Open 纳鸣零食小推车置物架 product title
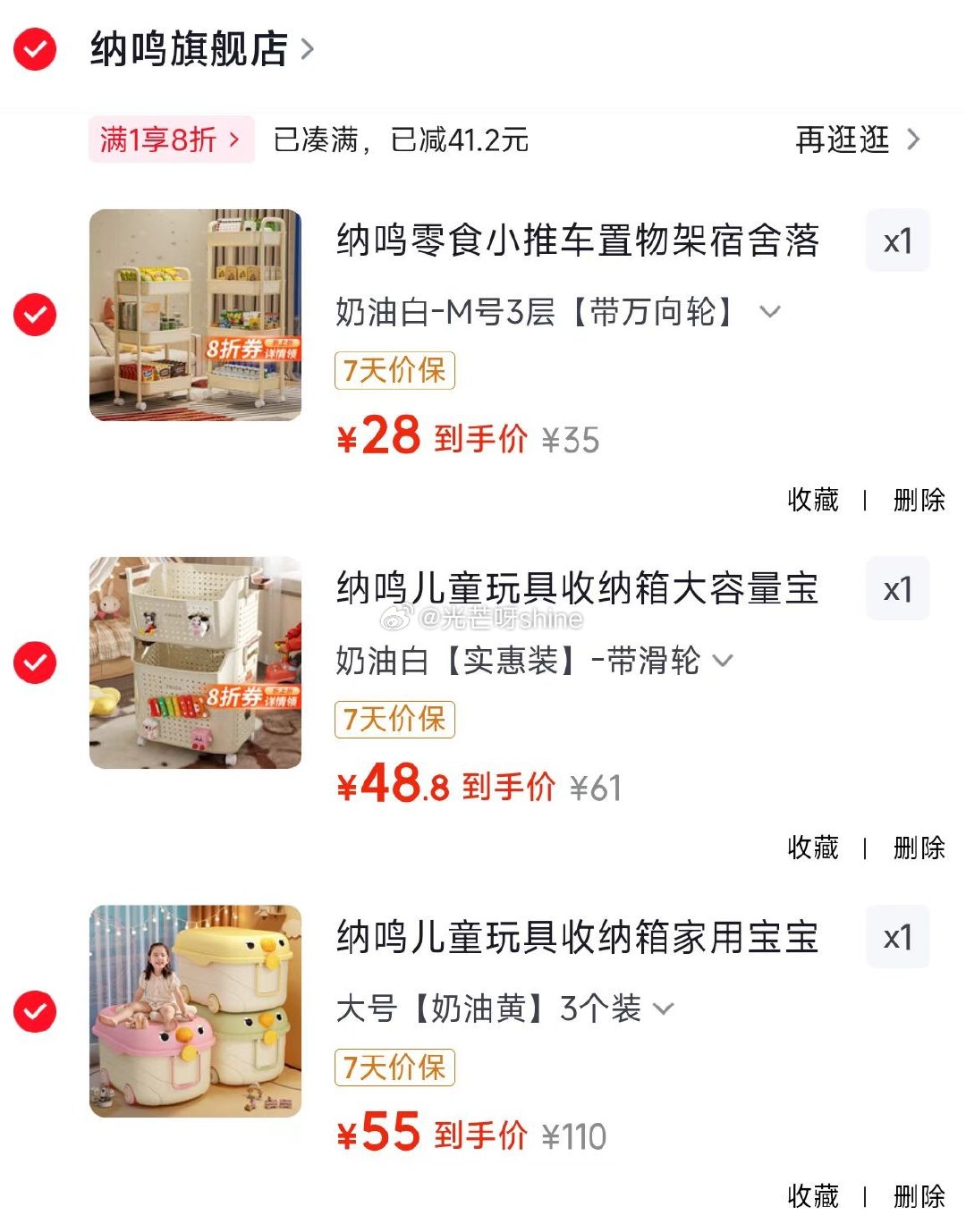The width and height of the screenshot is (966, 1232). click(577, 240)
